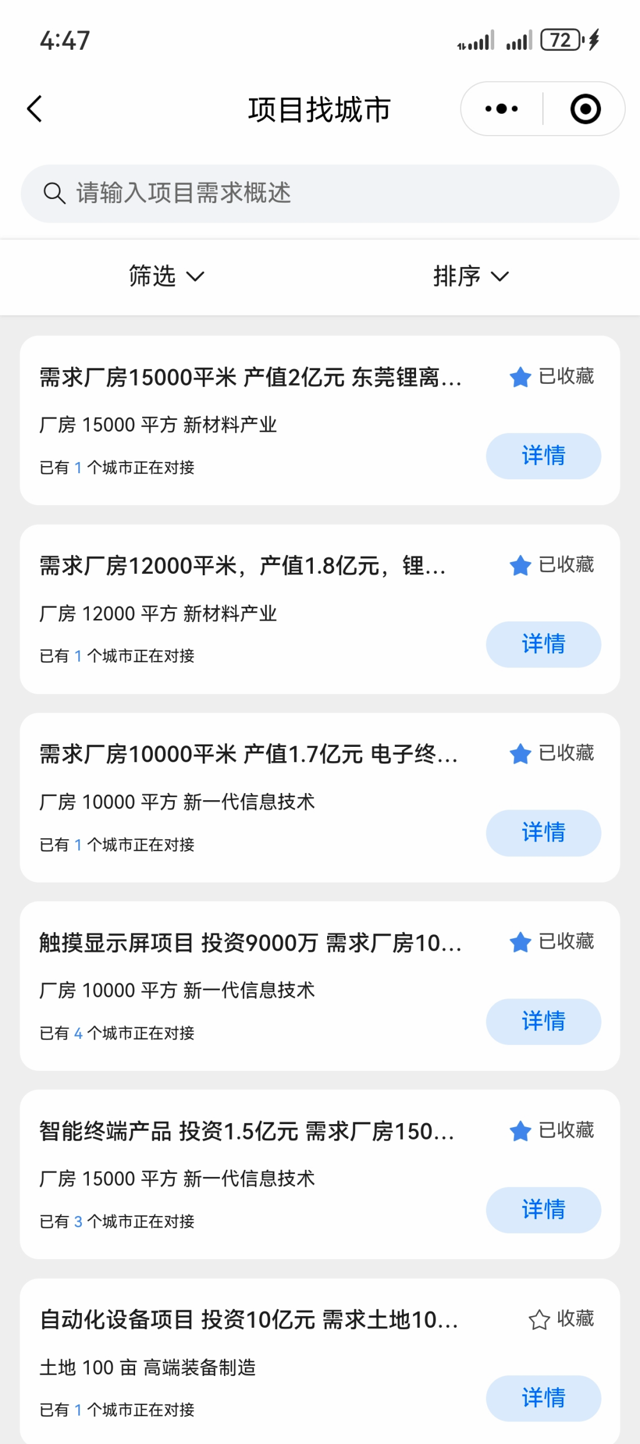
Task: Unfavorite the 厂房12000平米 产值1.8亿元 project
Action: 551,565
